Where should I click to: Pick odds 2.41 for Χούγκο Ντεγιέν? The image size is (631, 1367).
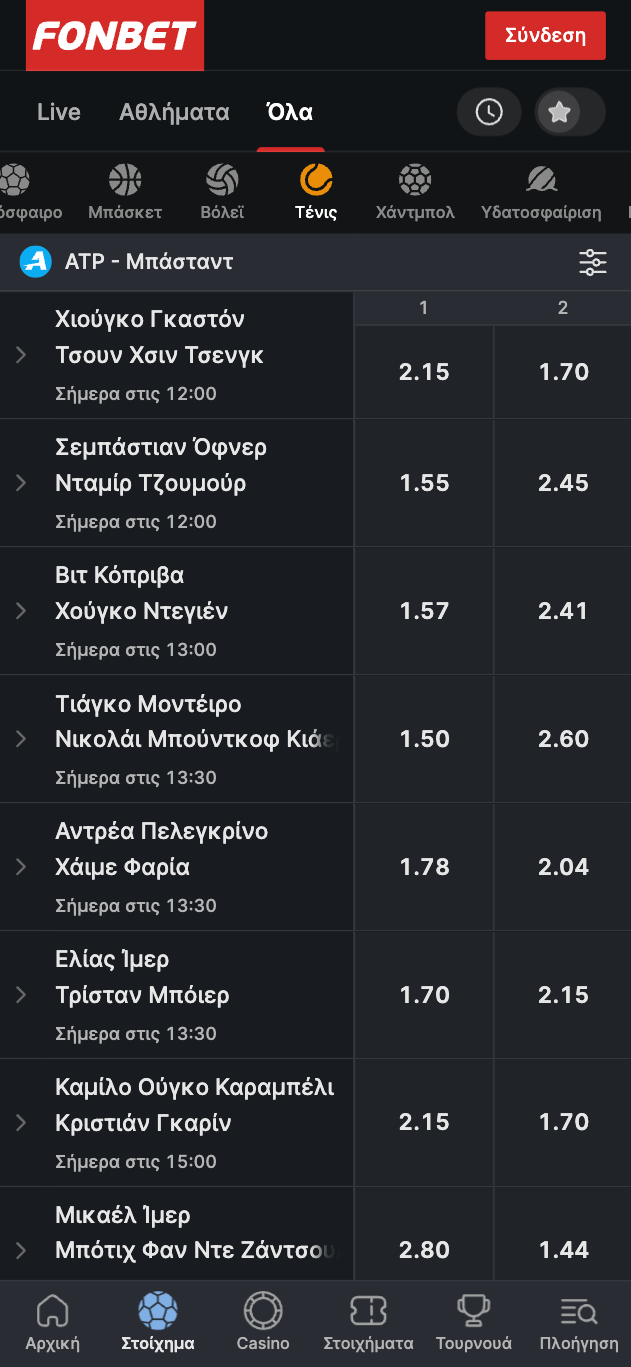563,611
